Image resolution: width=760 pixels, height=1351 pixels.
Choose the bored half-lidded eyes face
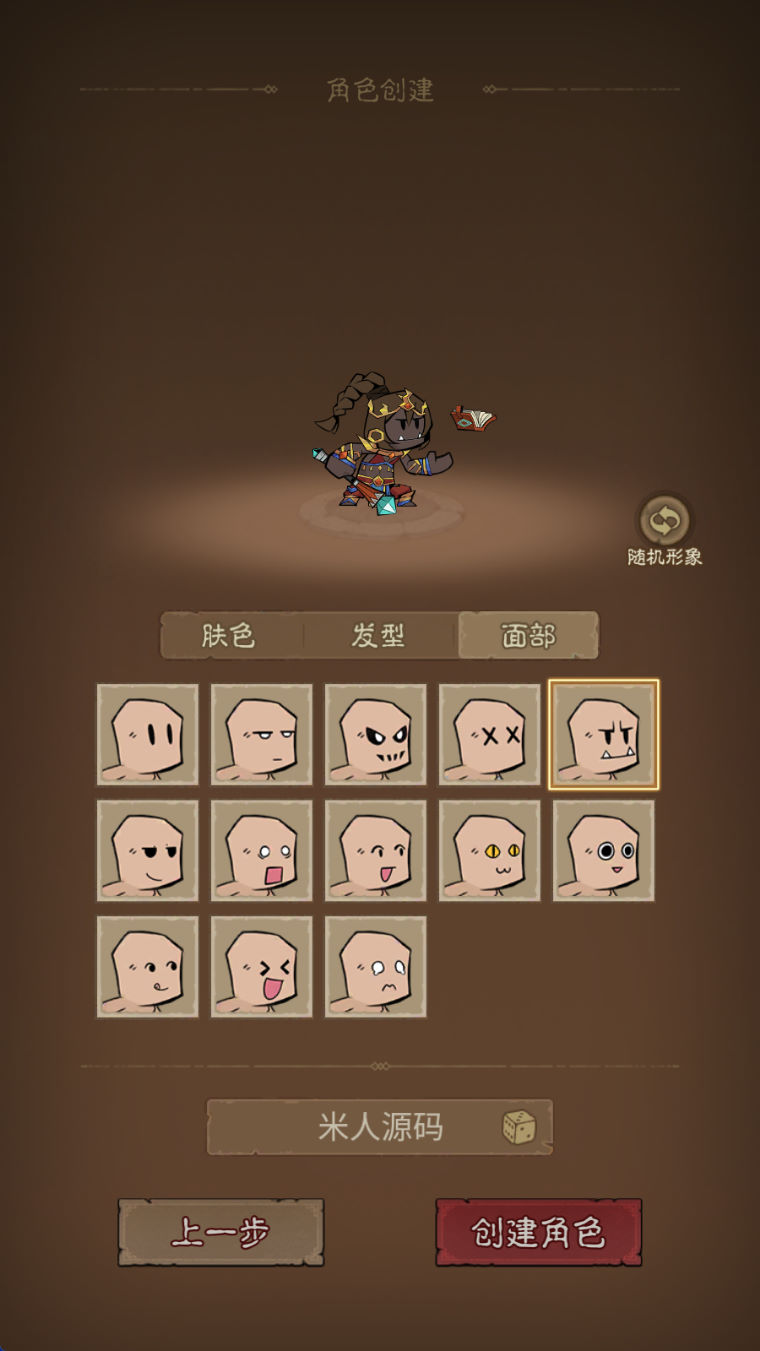click(262, 735)
